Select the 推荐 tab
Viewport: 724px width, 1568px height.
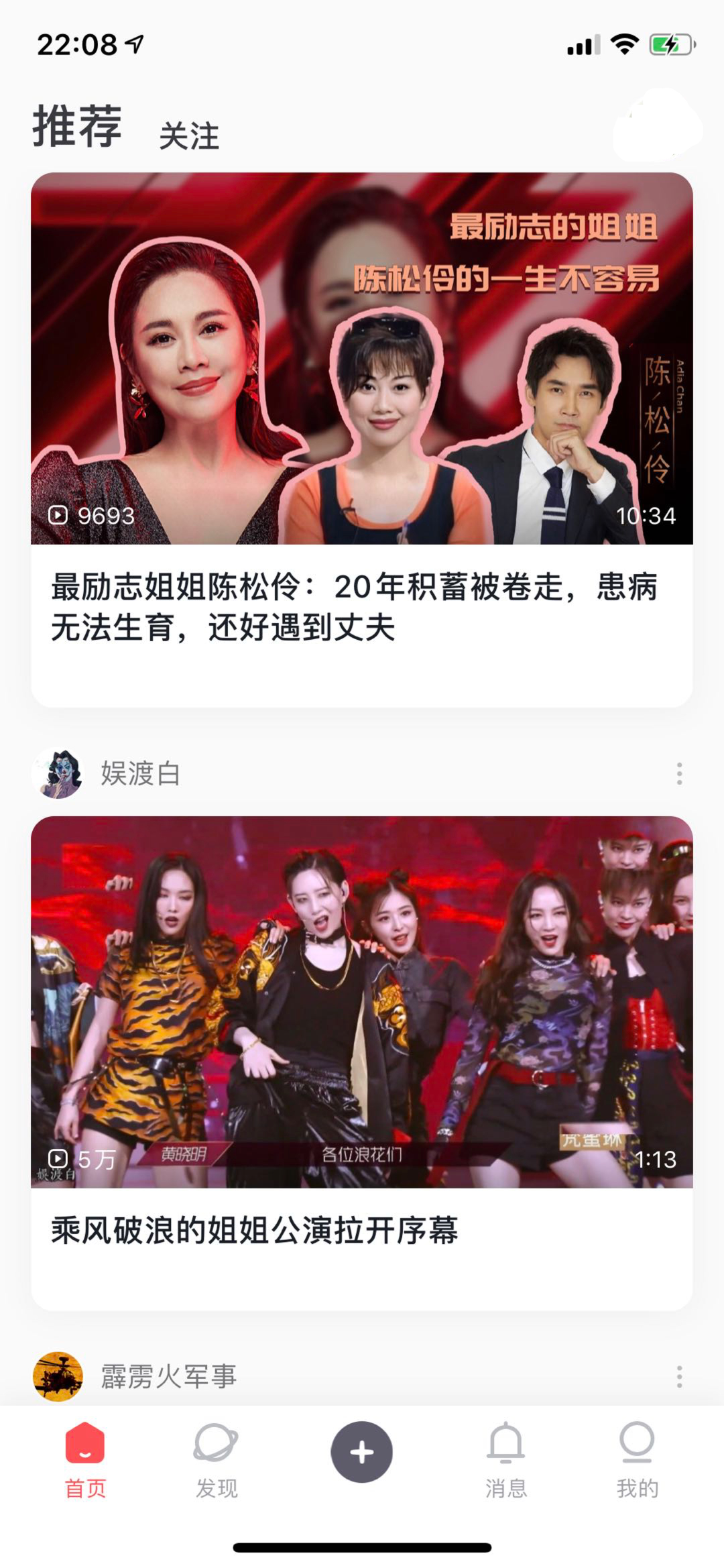click(x=77, y=127)
